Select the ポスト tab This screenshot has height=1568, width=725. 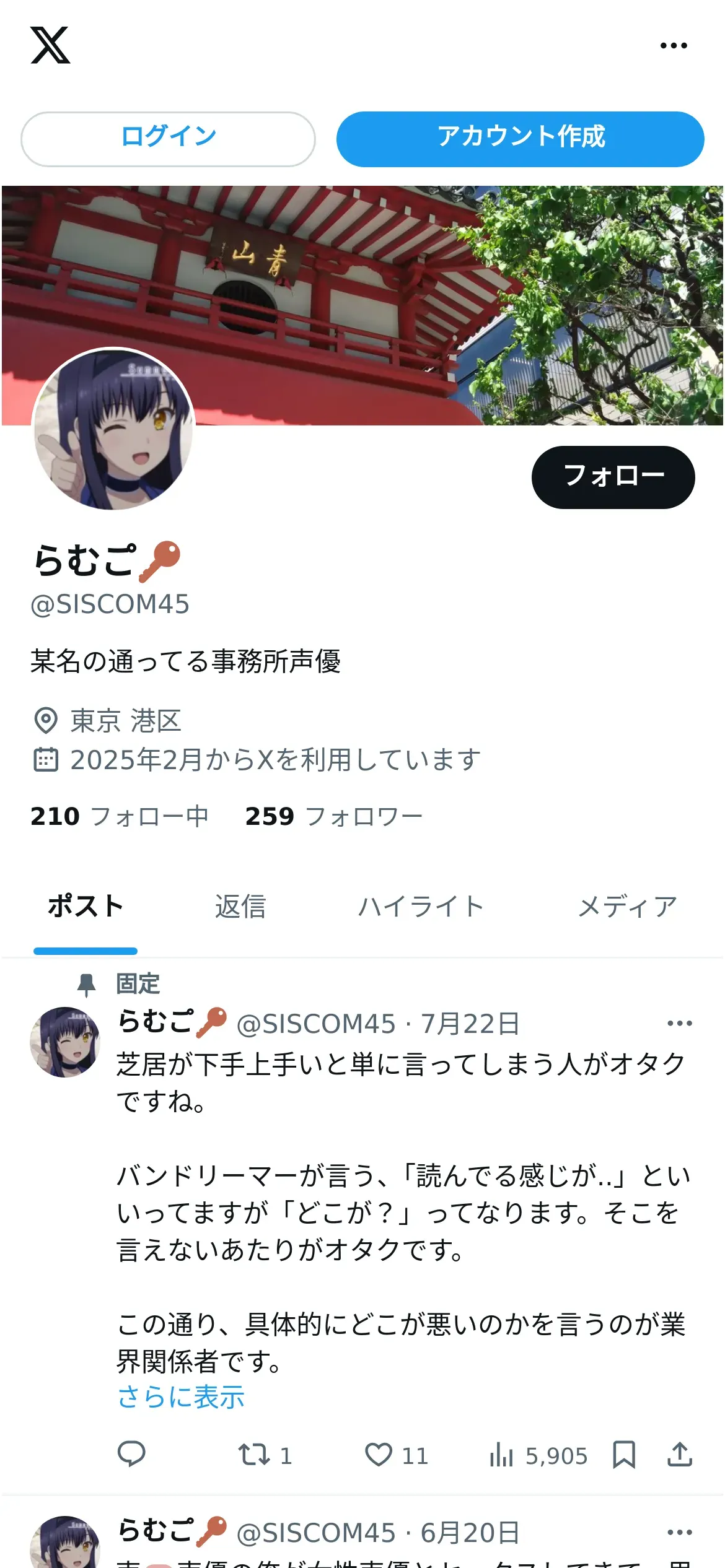point(86,907)
